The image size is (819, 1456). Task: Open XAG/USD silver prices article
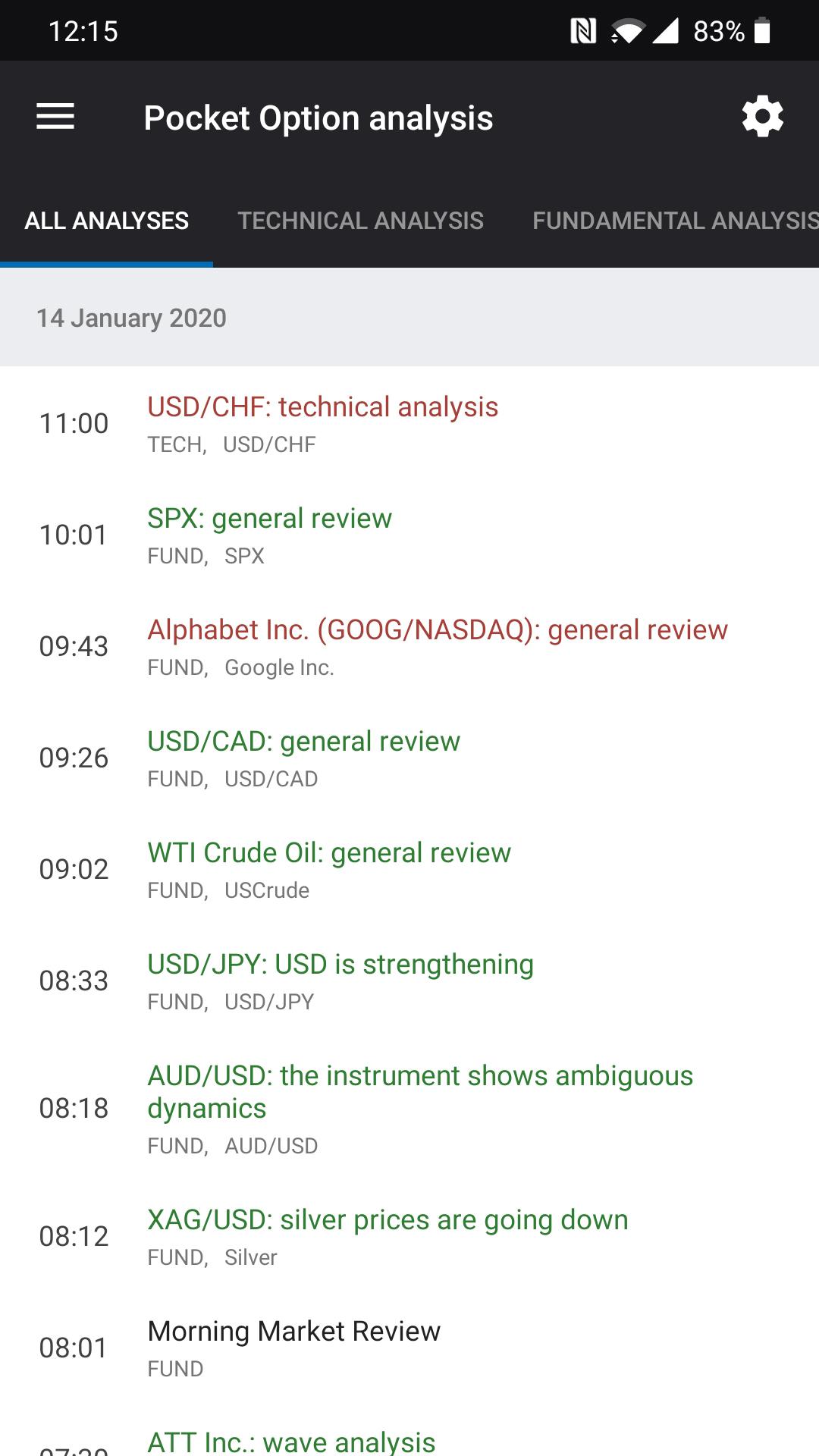(x=409, y=1235)
